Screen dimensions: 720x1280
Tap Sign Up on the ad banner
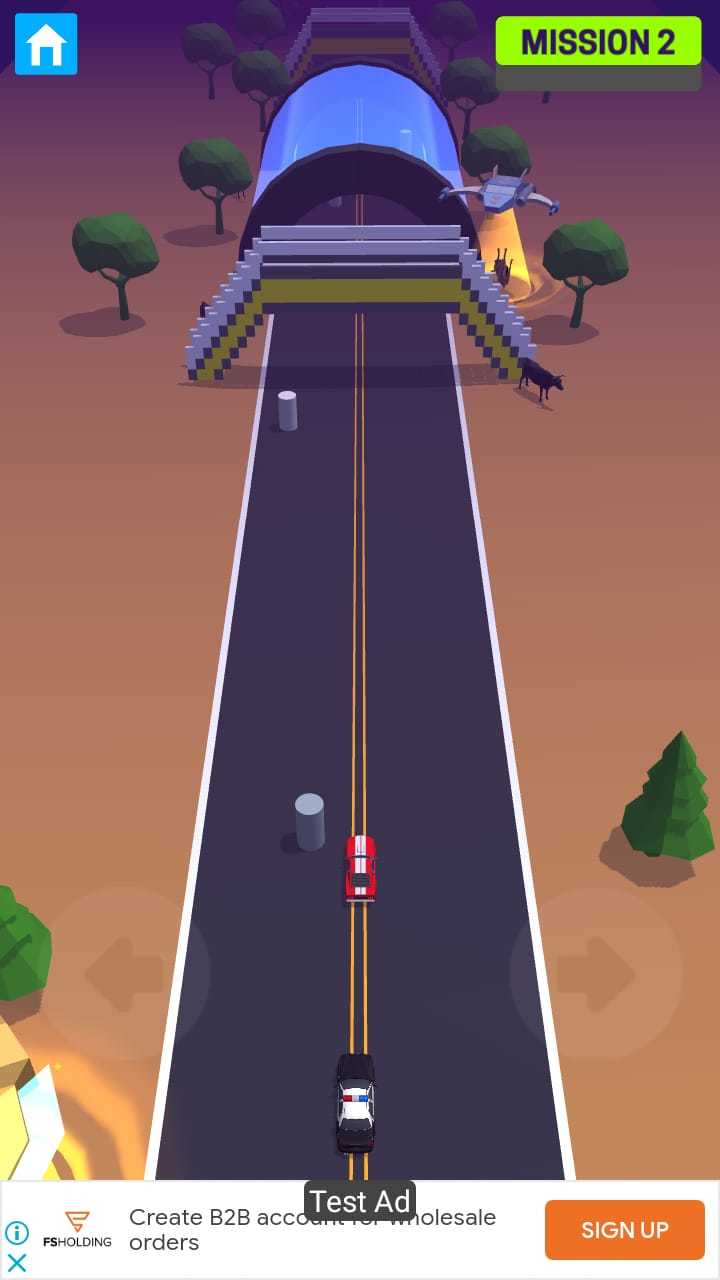click(x=624, y=1230)
